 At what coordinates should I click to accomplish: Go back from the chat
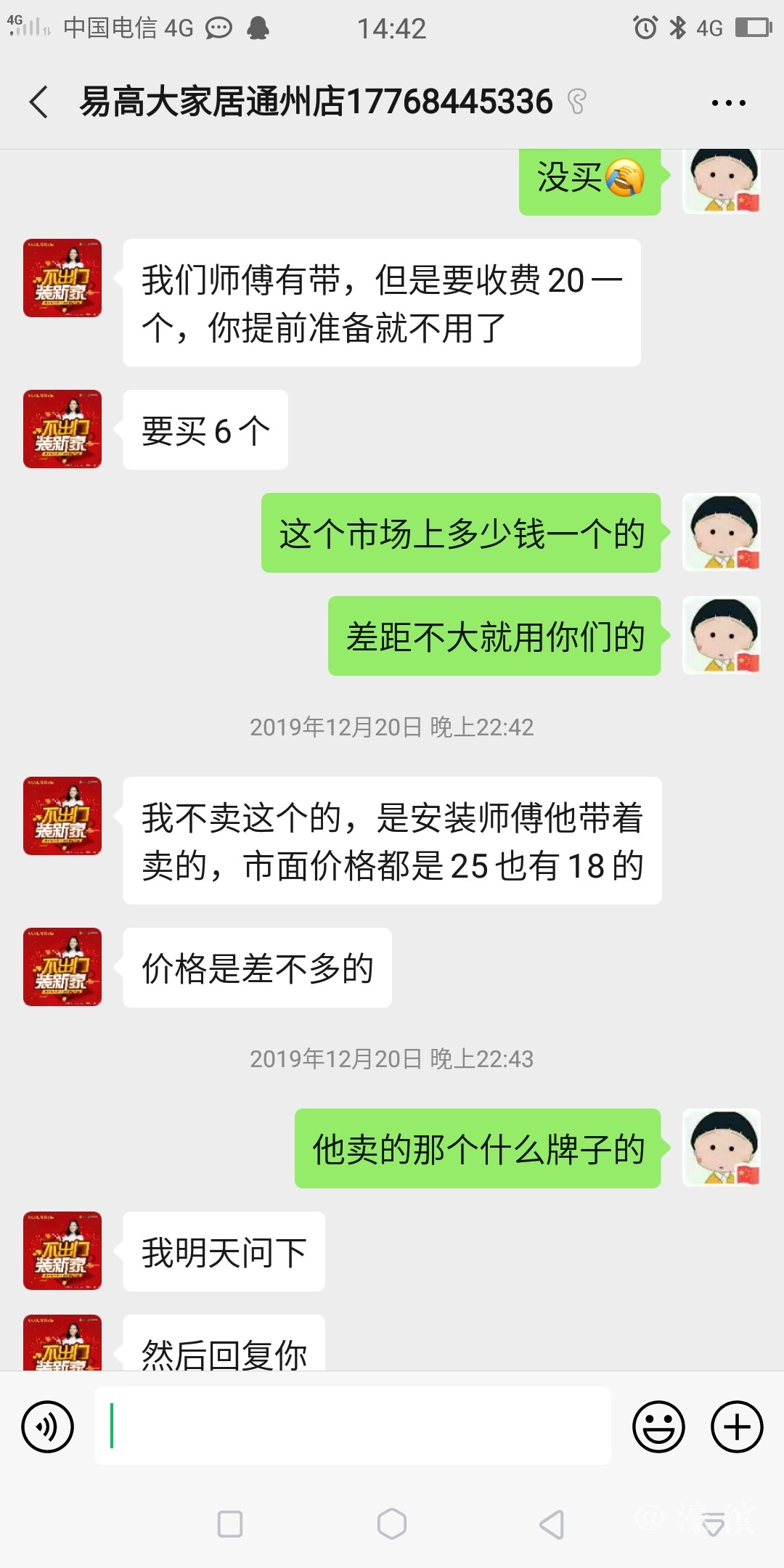[x=39, y=102]
